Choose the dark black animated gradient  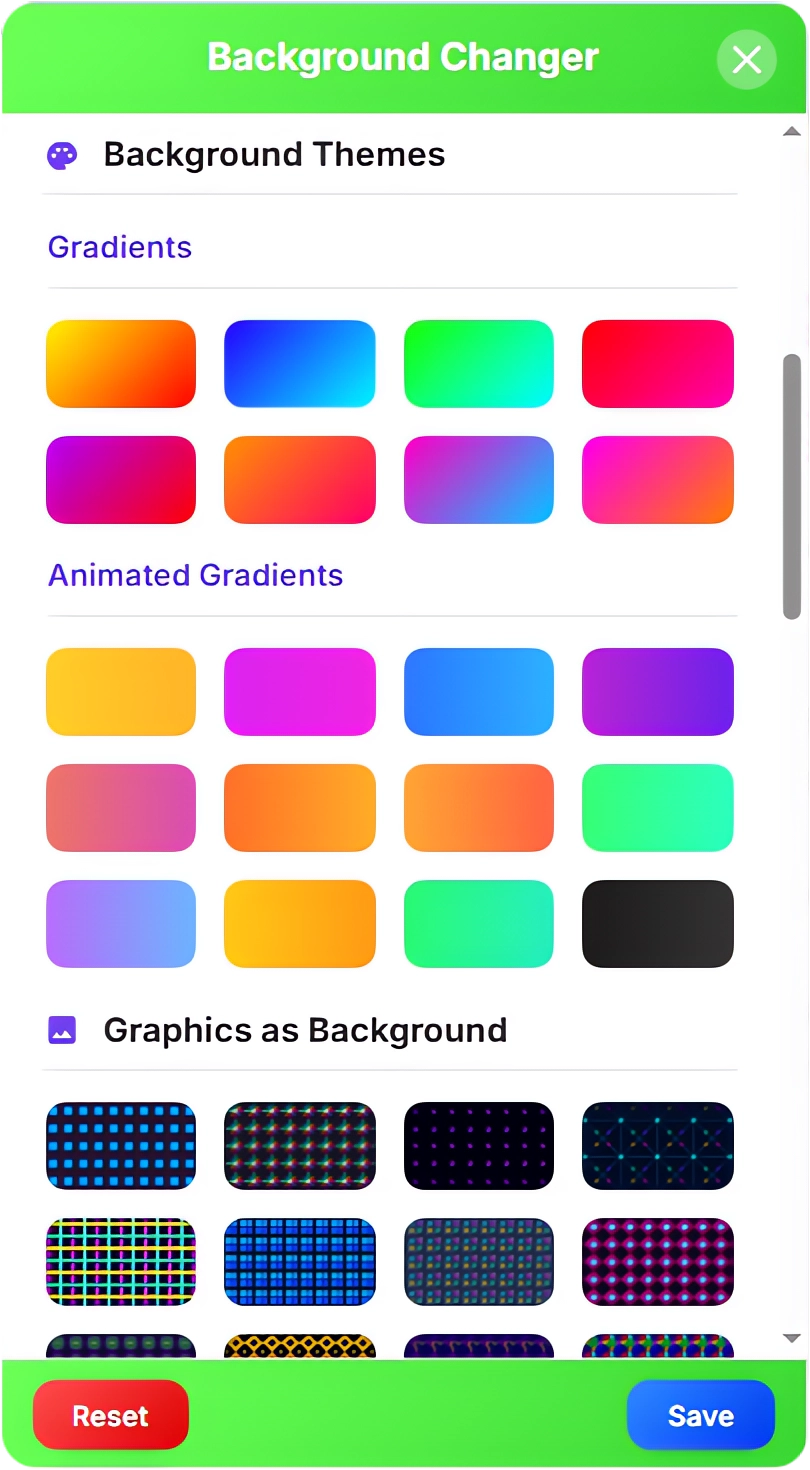[x=657, y=924]
